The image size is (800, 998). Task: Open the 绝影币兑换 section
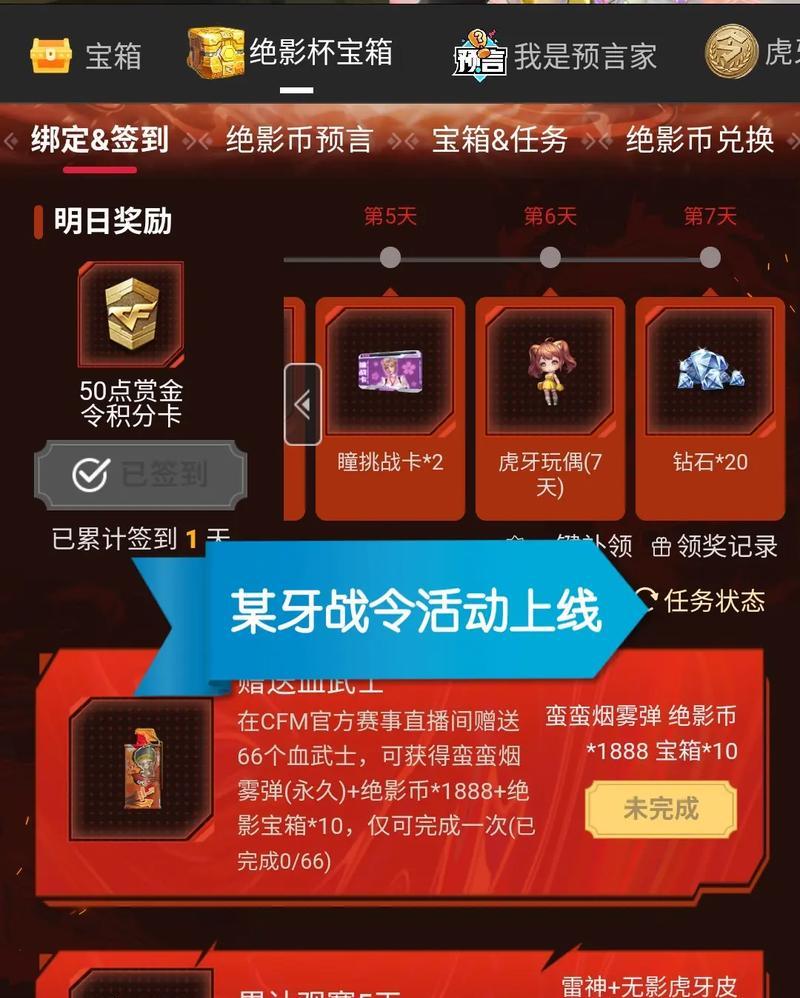[x=699, y=140]
